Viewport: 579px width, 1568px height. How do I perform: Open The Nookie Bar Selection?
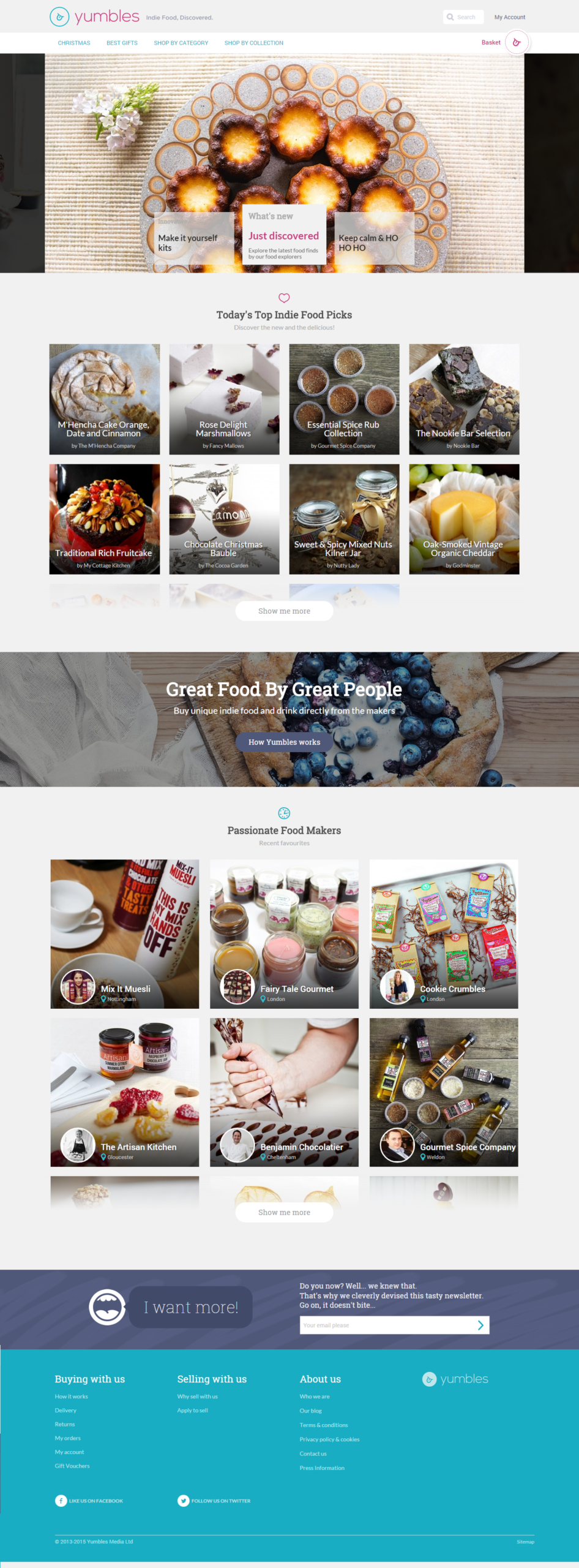tap(464, 399)
